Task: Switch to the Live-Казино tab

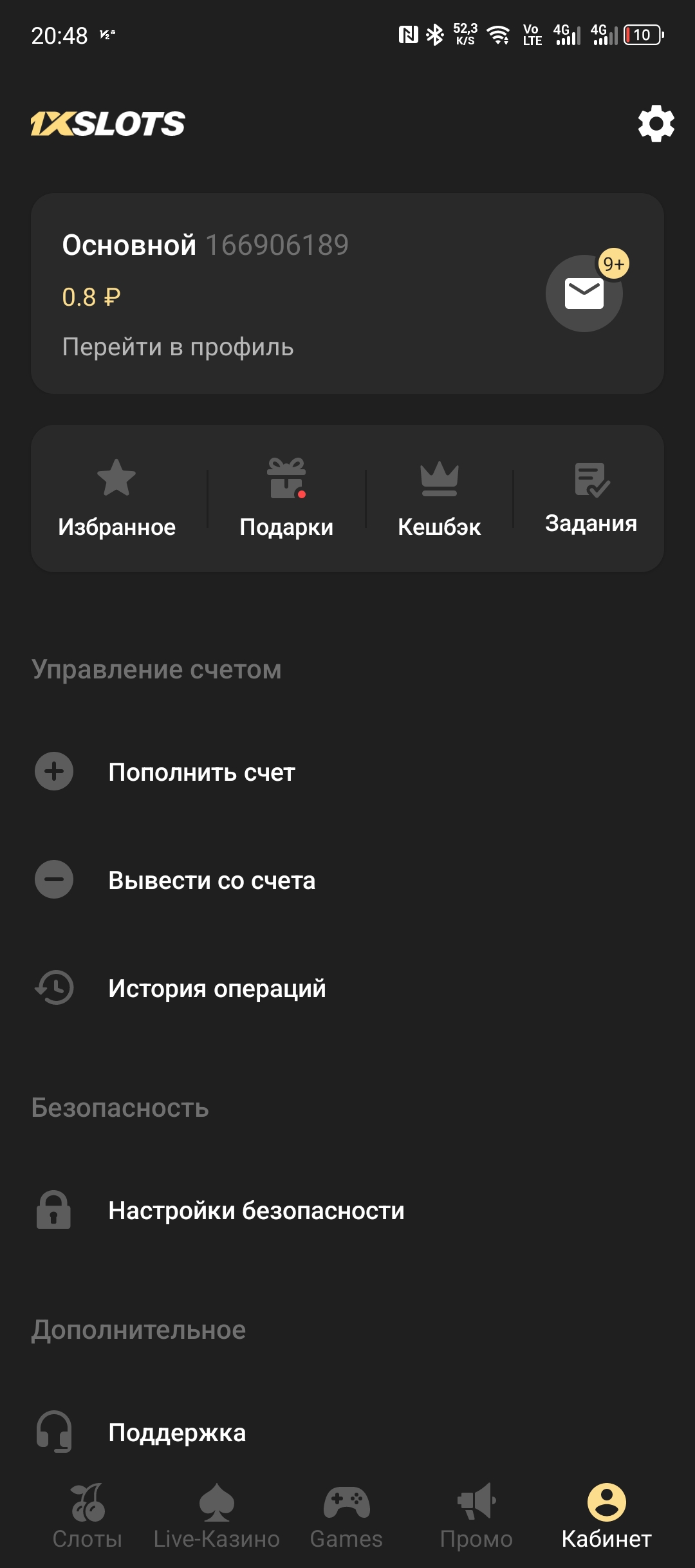Action: click(217, 1516)
